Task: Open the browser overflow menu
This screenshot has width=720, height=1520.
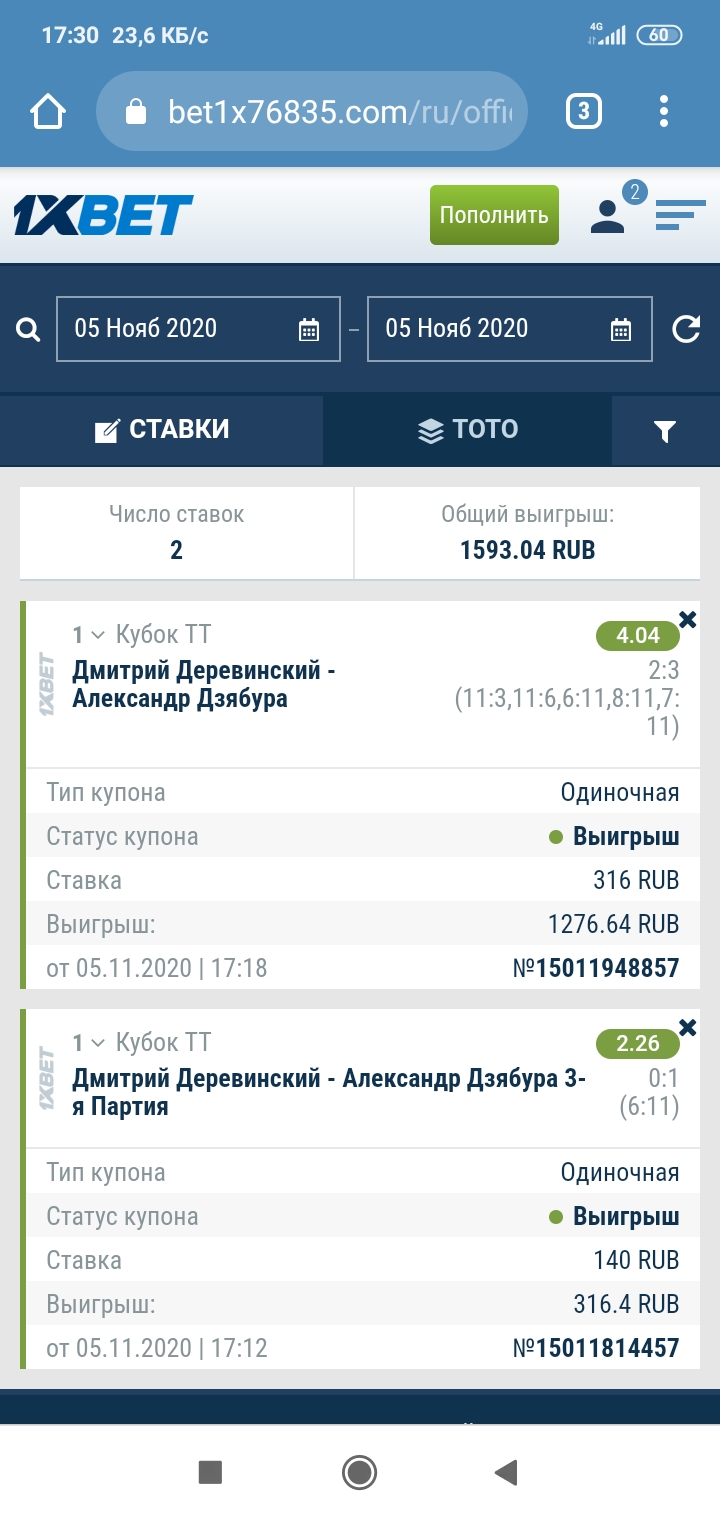Action: (665, 111)
